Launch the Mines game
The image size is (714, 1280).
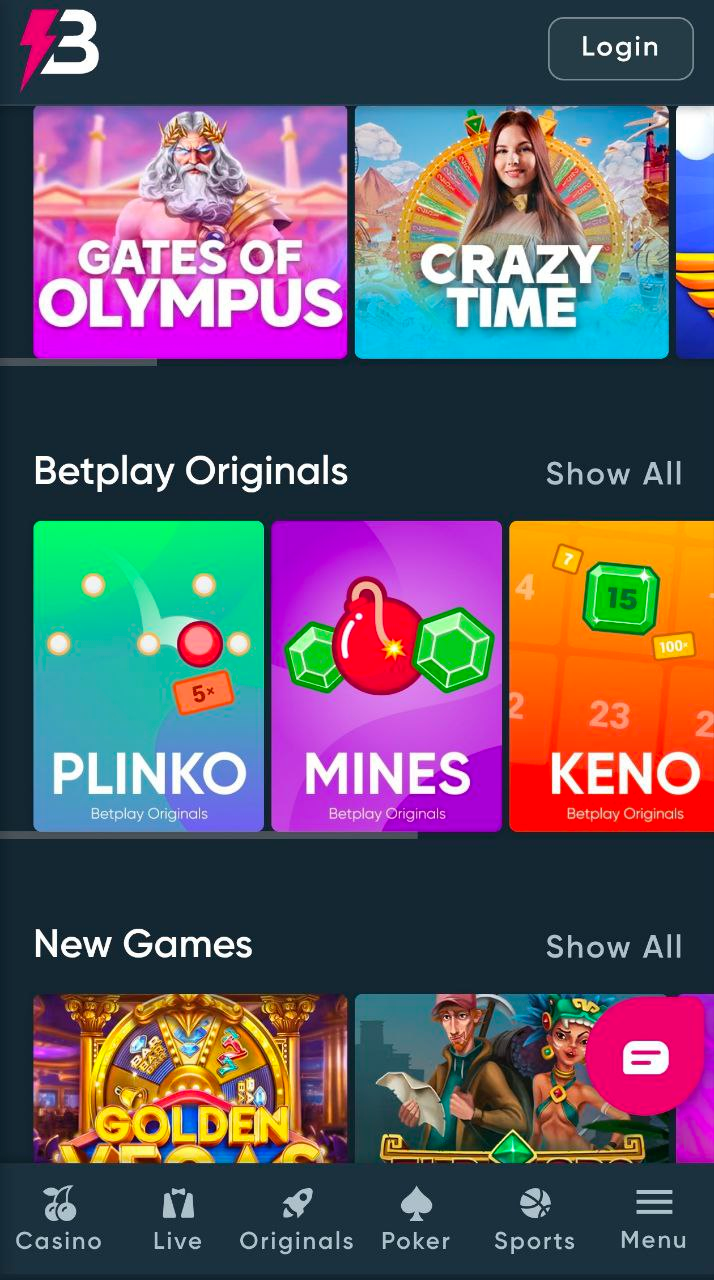coord(386,676)
